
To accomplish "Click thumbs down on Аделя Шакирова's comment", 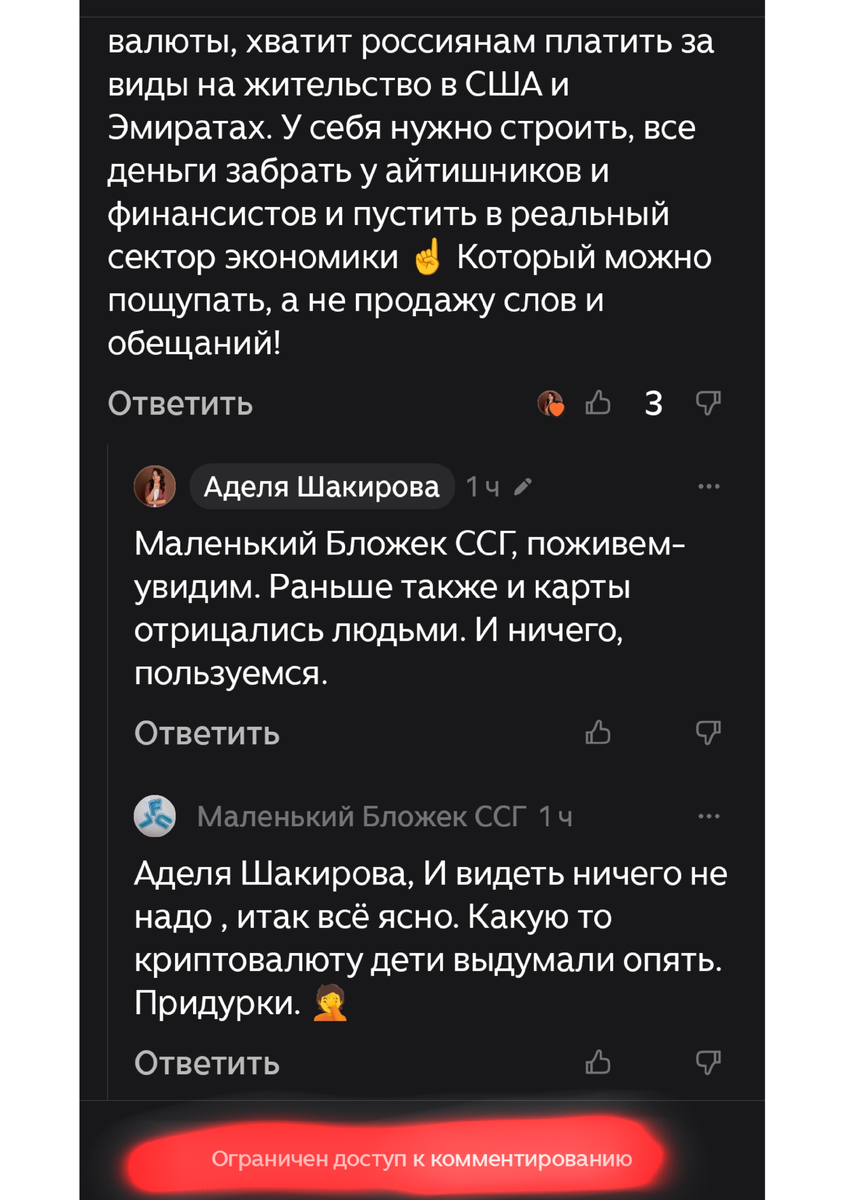I will pyautogui.click(x=708, y=733).
